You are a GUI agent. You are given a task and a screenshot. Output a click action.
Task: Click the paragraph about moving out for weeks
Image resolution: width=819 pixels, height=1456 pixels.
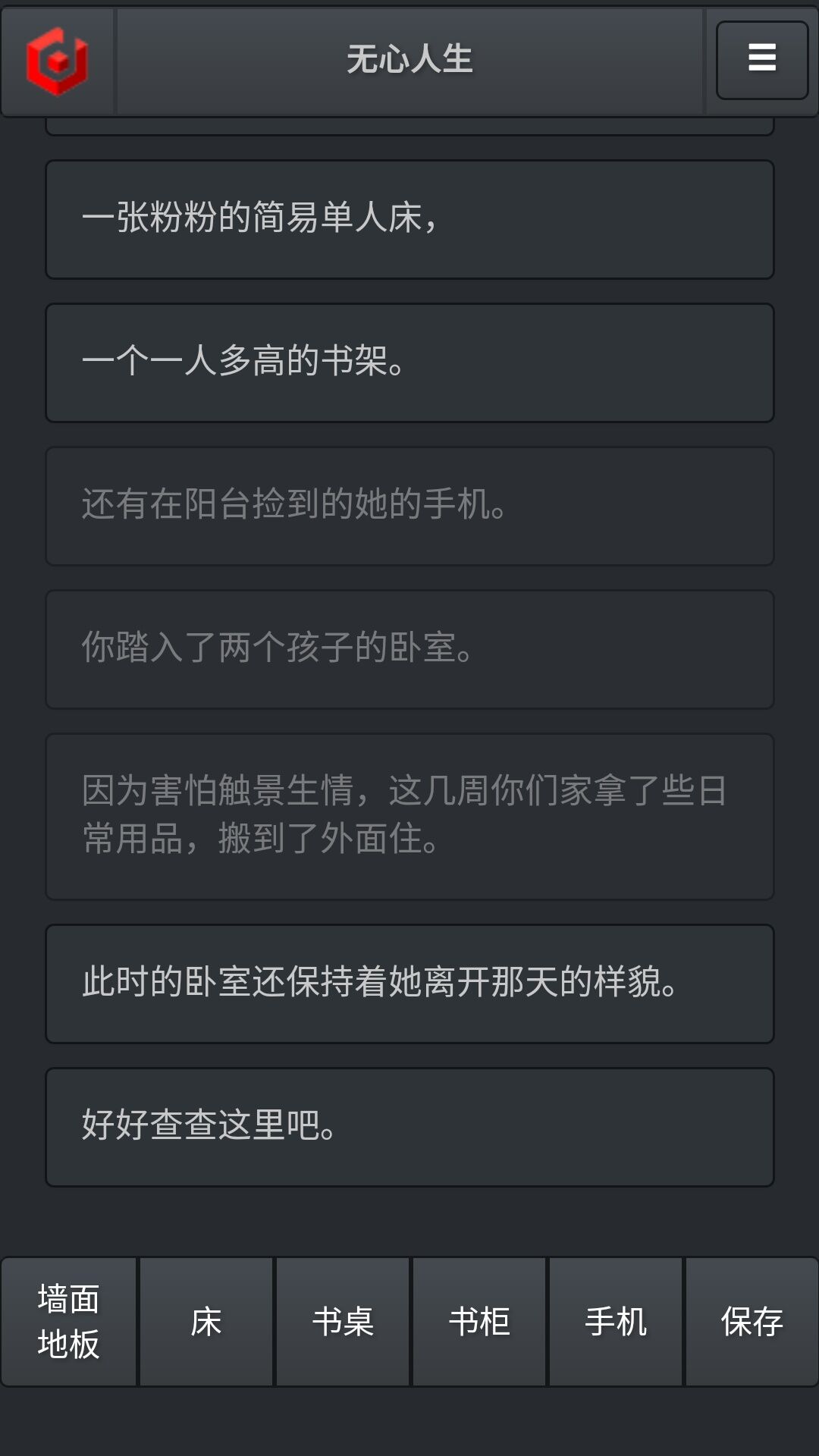[x=409, y=816]
